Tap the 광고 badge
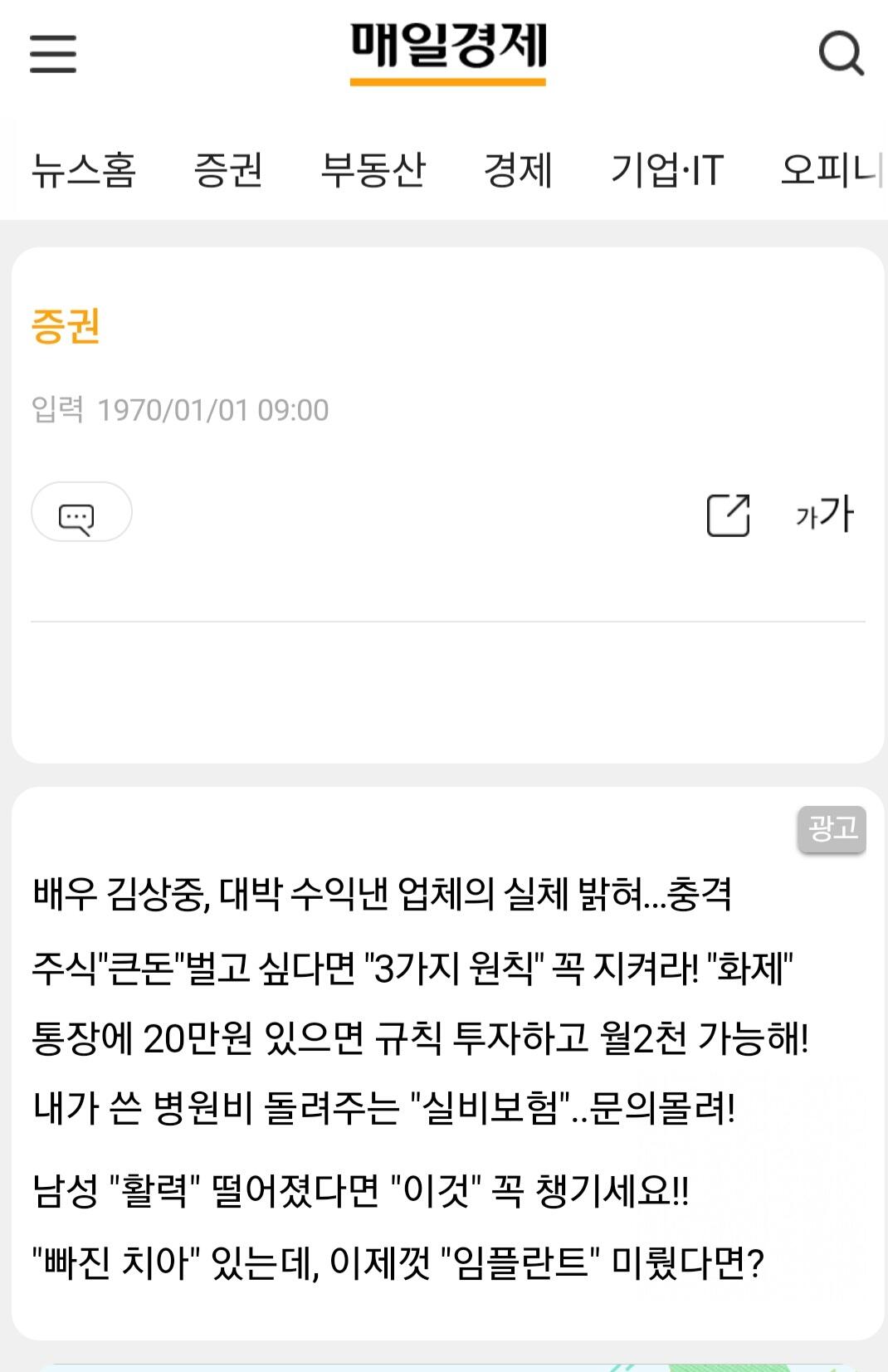Screen dimensions: 888x1372 coord(832,829)
